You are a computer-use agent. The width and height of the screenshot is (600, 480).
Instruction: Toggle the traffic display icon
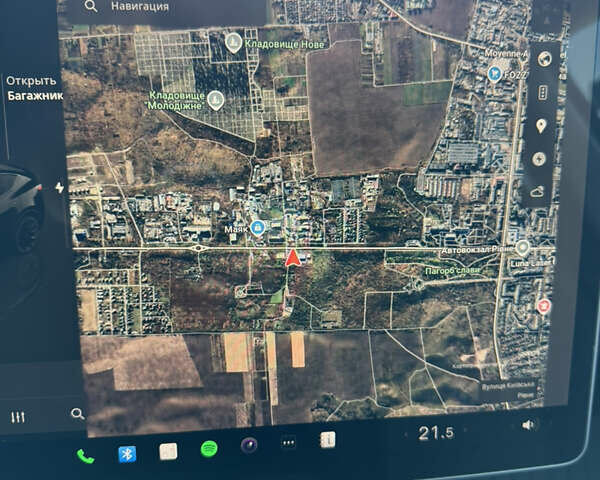click(543, 92)
